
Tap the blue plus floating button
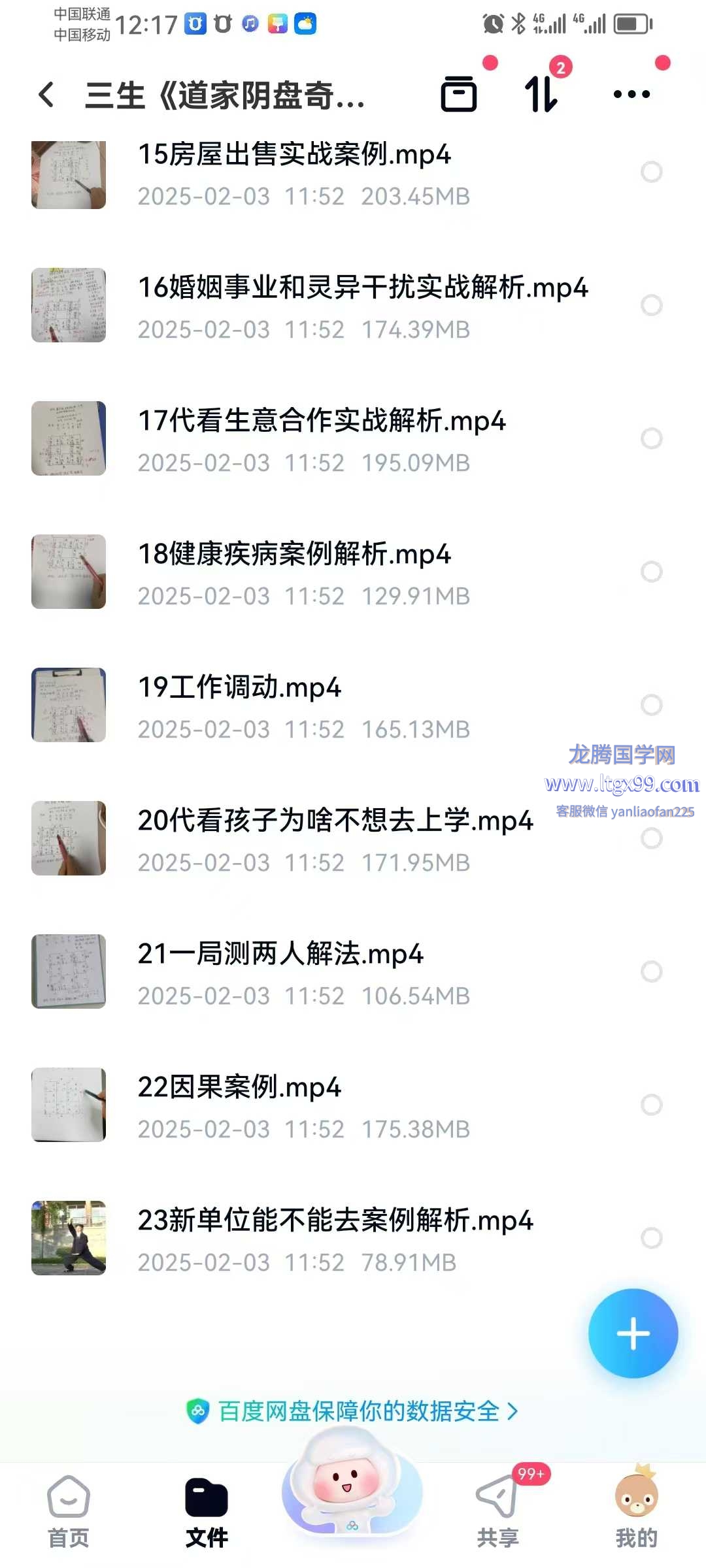coord(633,1333)
